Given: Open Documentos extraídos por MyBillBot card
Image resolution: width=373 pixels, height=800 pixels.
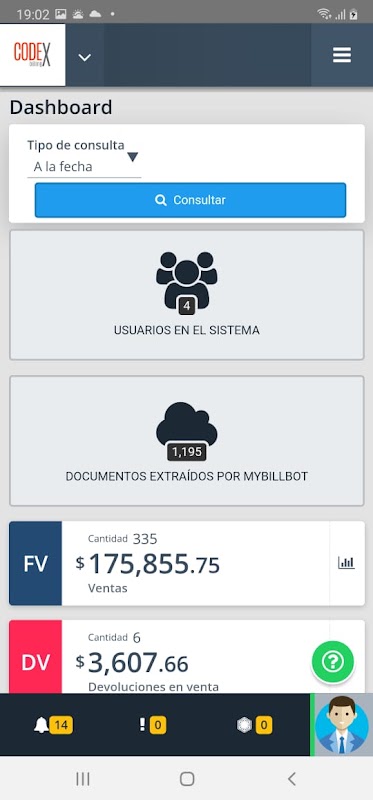Looking at the screenshot, I should (187, 441).
